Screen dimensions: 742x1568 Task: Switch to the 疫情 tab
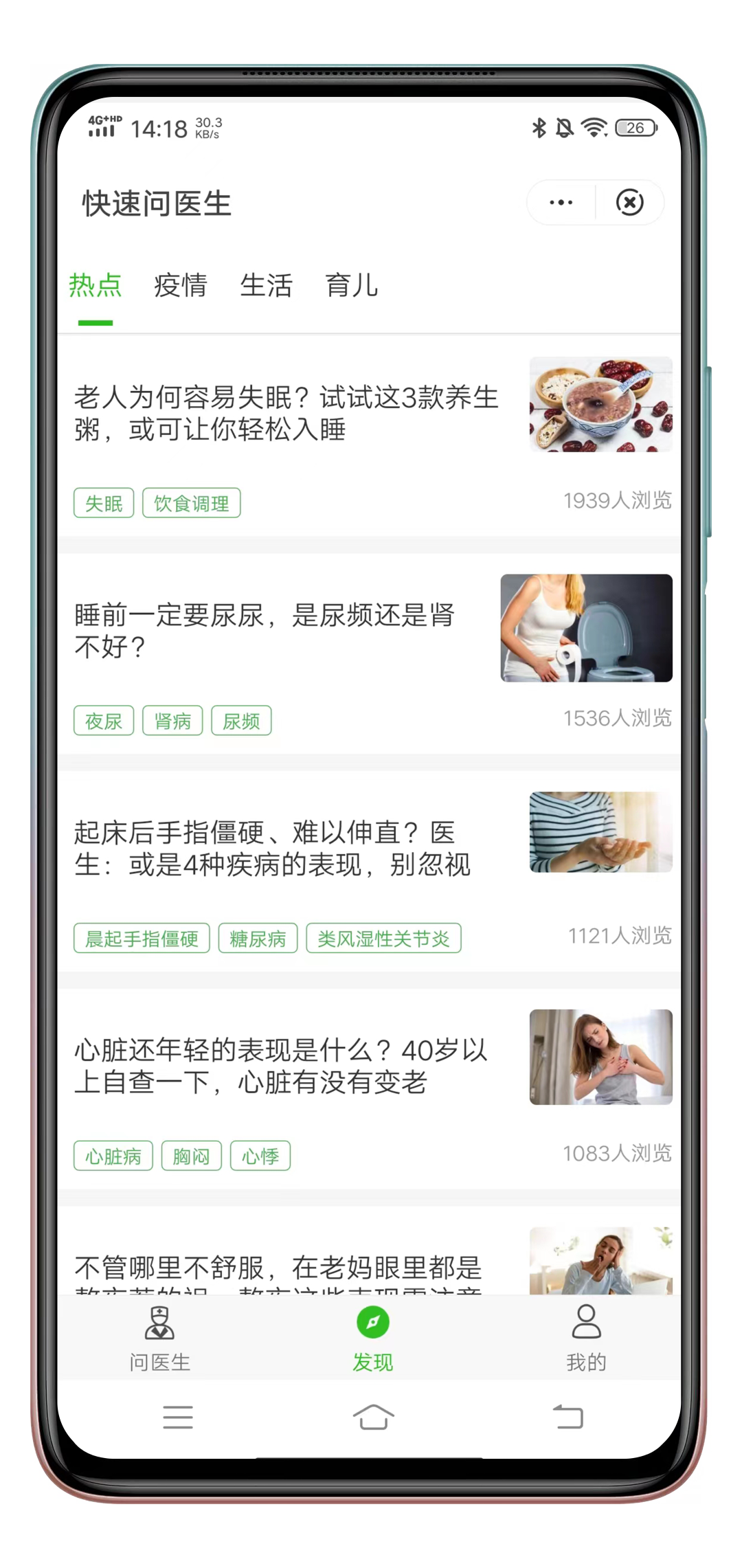click(181, 285)
